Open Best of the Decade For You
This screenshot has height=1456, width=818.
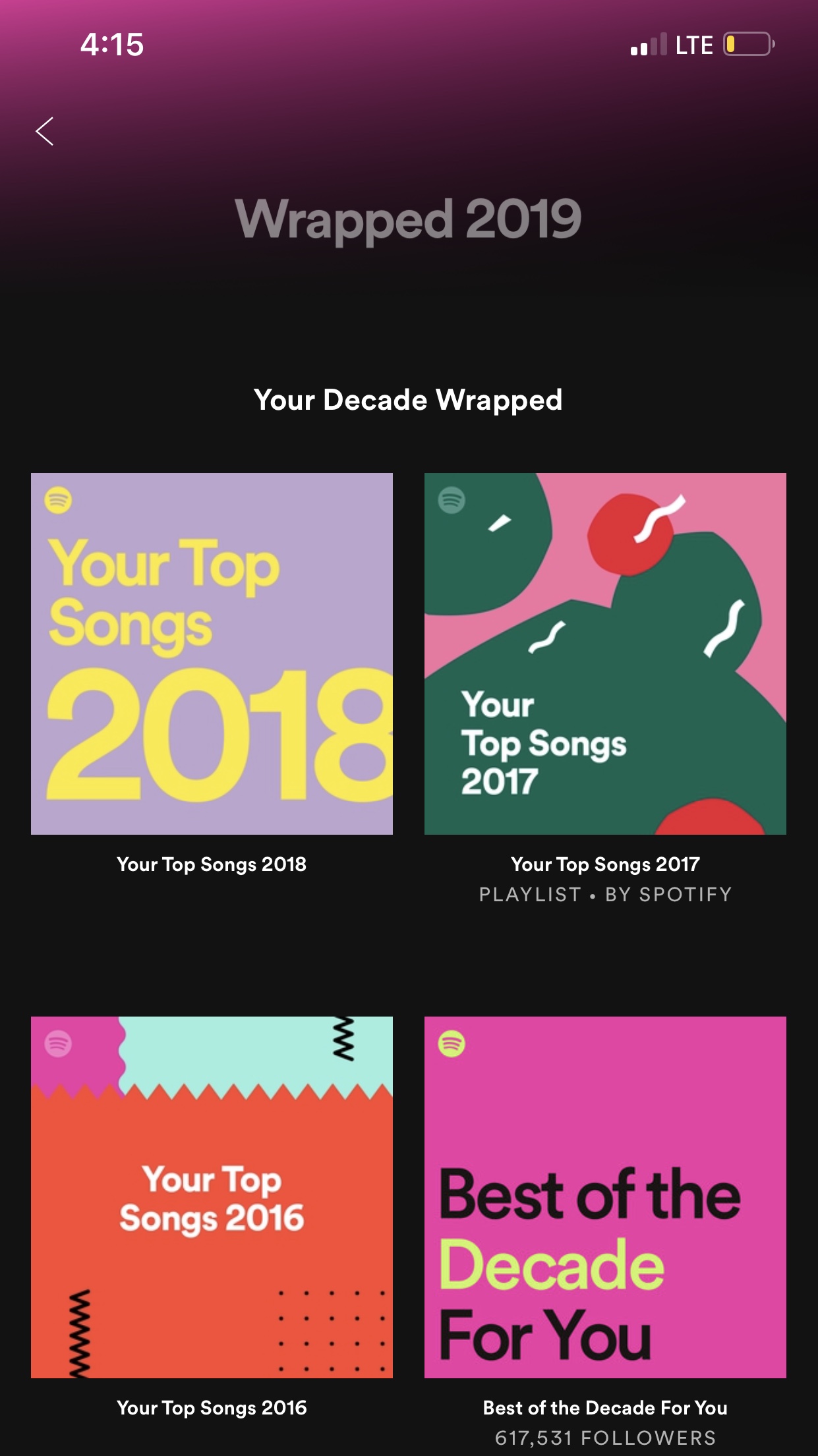pos(605,1196)
